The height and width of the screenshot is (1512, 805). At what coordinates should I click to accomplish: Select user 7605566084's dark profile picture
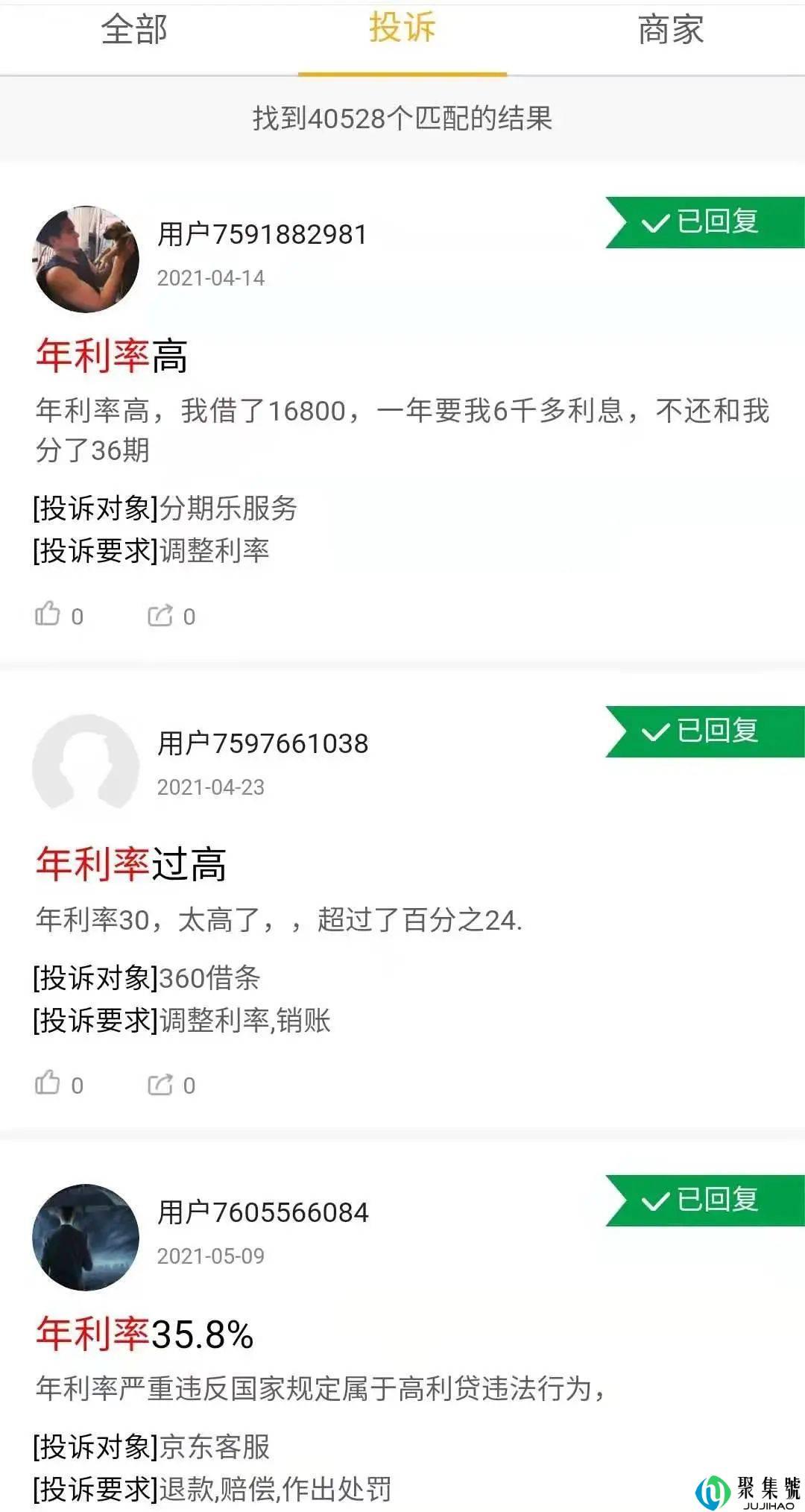pyautogui.click(x=86, y=1235)
